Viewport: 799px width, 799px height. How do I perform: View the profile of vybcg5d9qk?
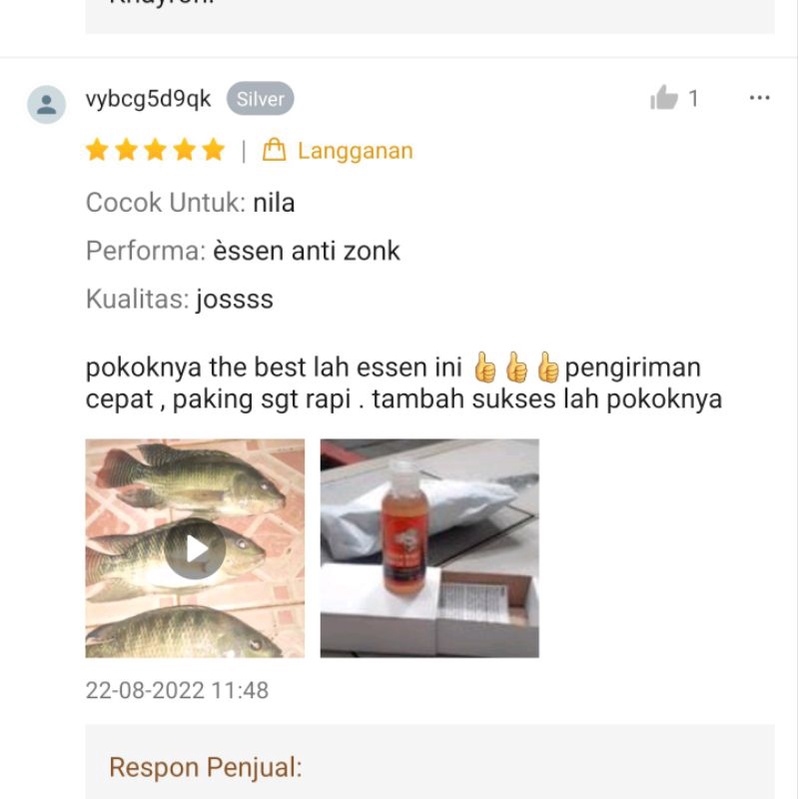[x=46, y=103]
